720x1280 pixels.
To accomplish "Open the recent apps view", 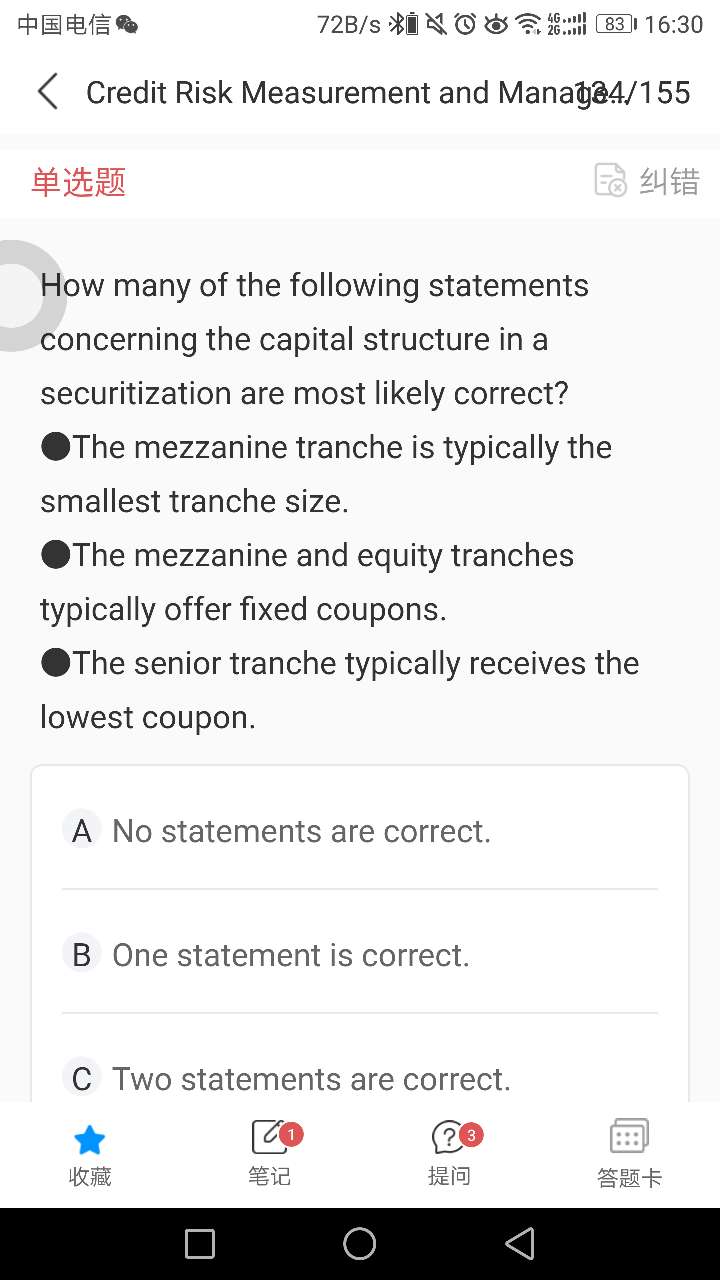I will coord(200,1244).
